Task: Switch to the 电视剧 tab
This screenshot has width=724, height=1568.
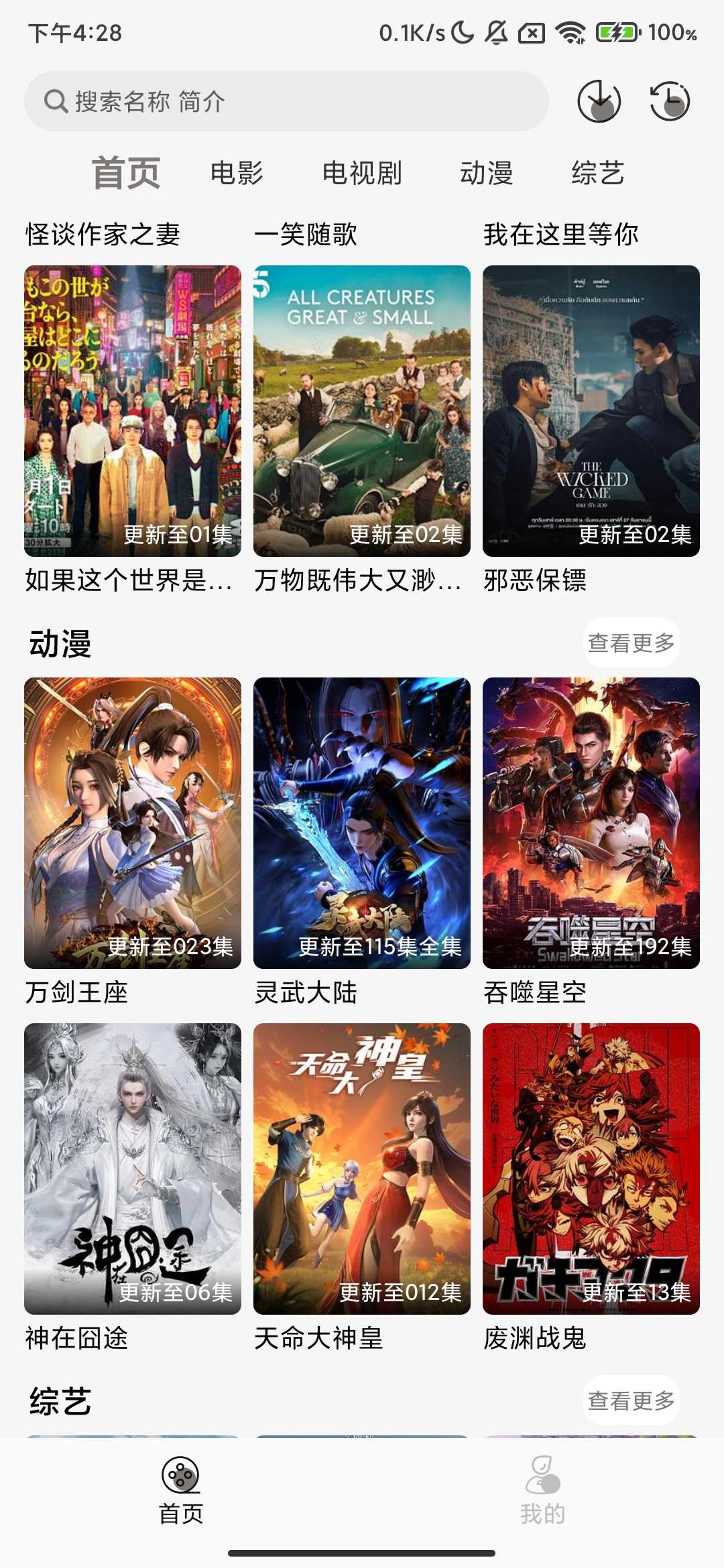Action: pos(362,173)
